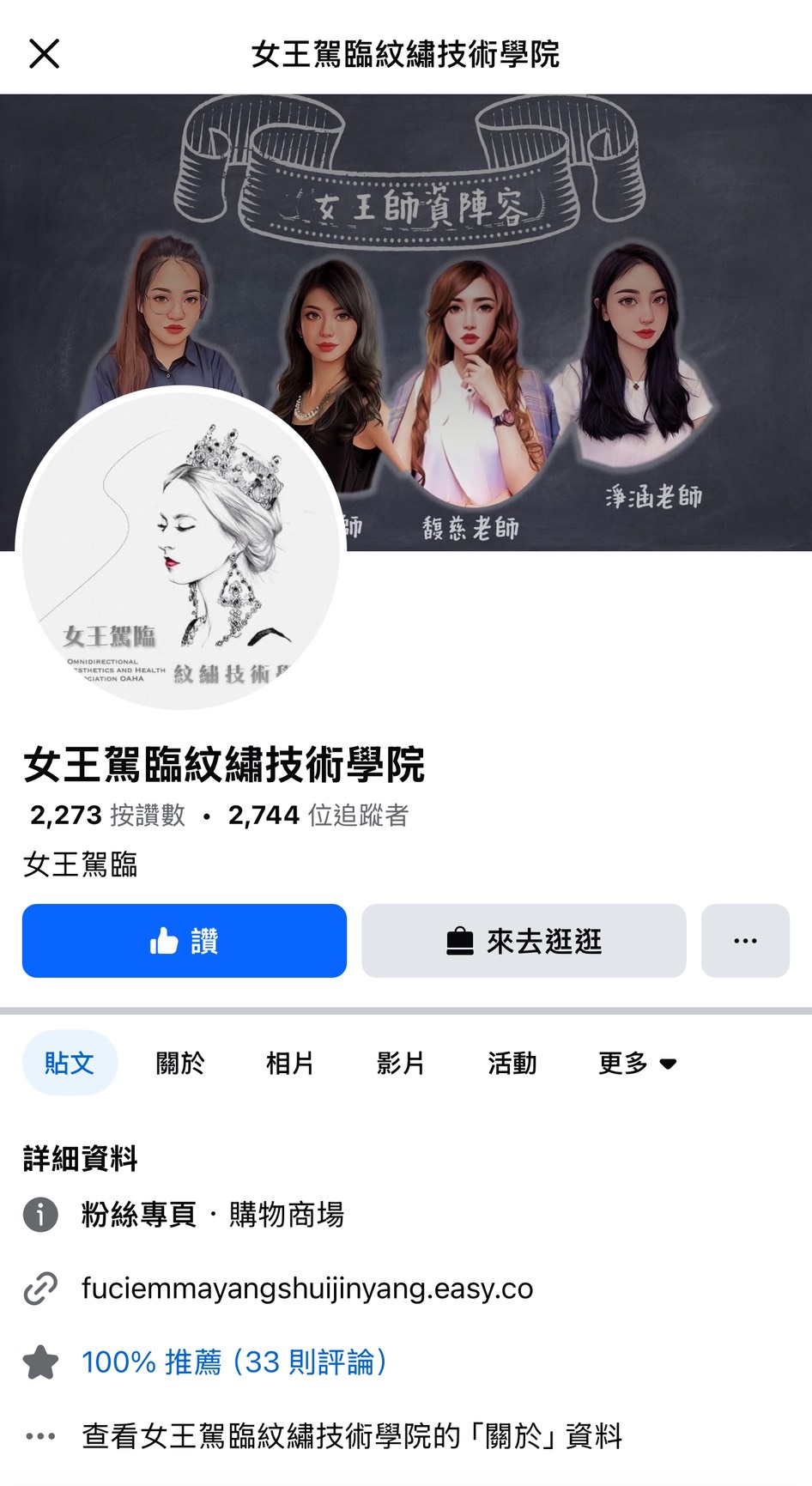Click the info icon beside 粉絲專頁
The height and width of the screenshot is (1486, 812).
[39, 1215]
